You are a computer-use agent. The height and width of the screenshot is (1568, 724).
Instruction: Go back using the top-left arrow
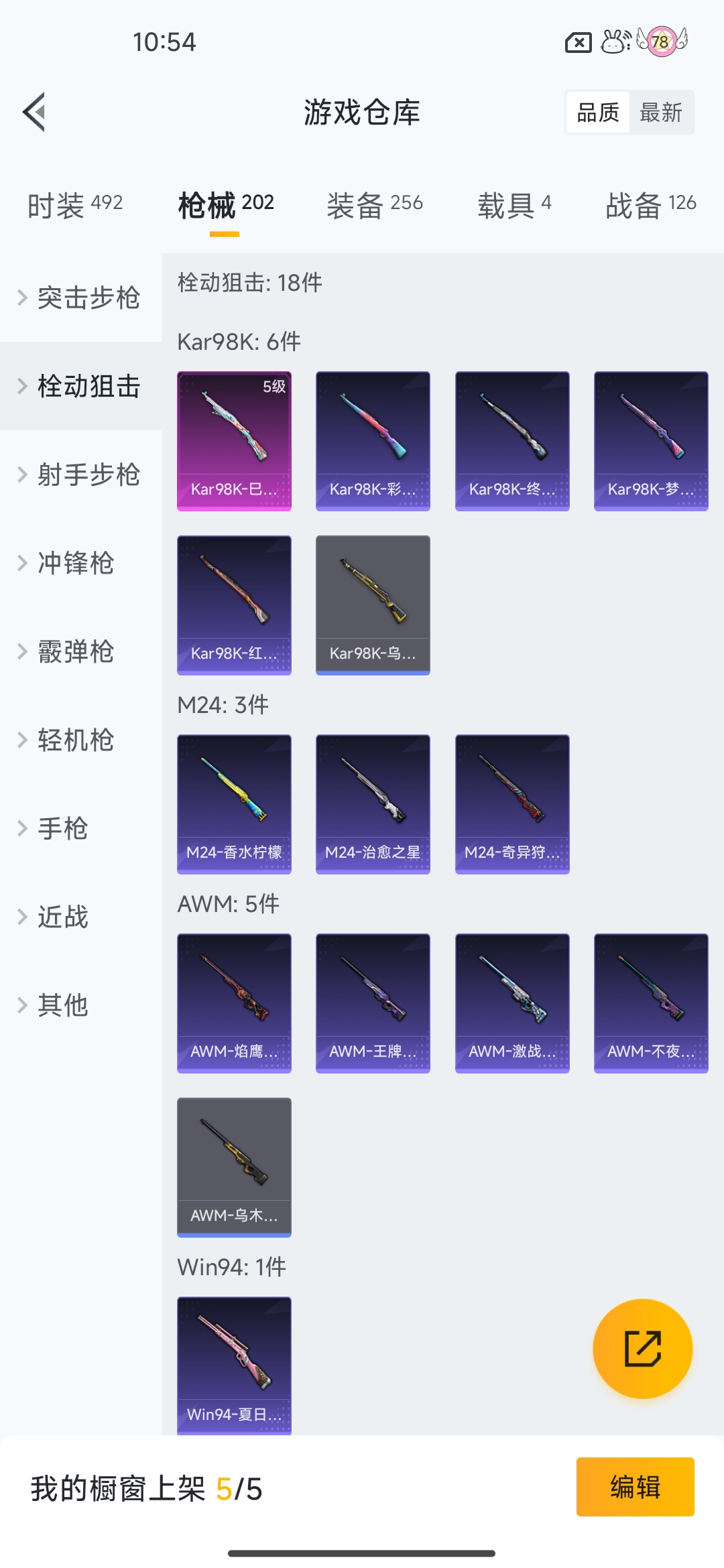click(34, 112)
